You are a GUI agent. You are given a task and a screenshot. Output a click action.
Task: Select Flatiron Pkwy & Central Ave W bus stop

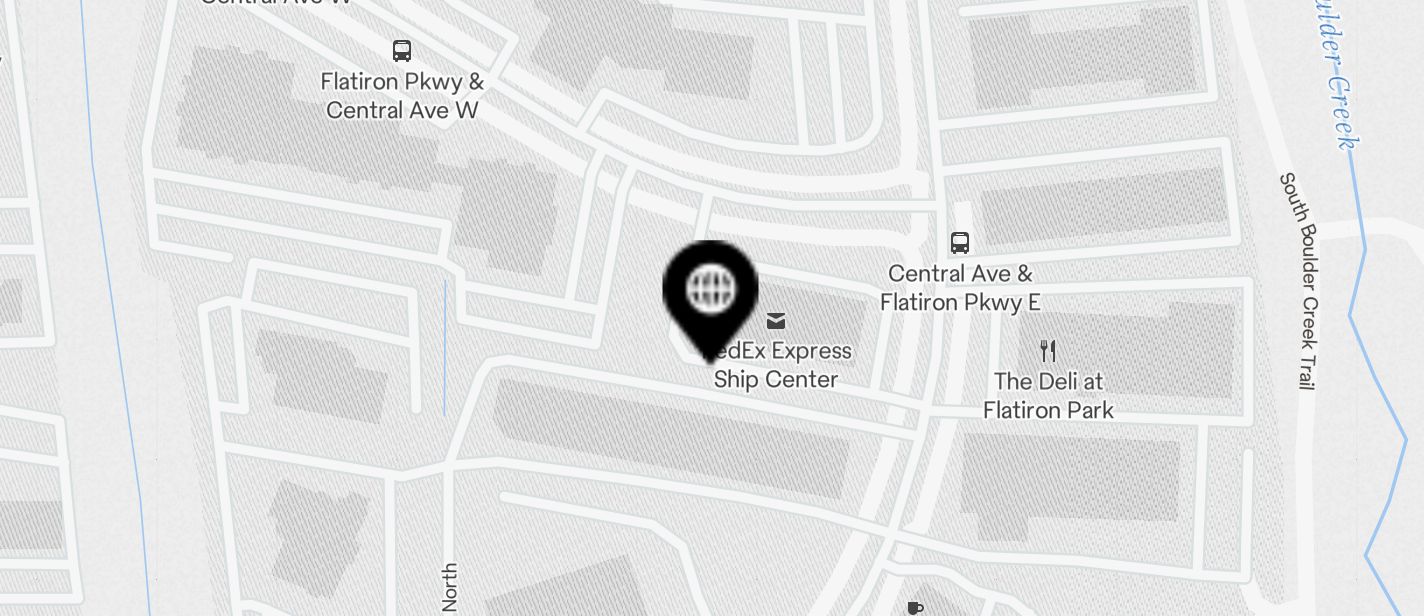click(402, 51)
